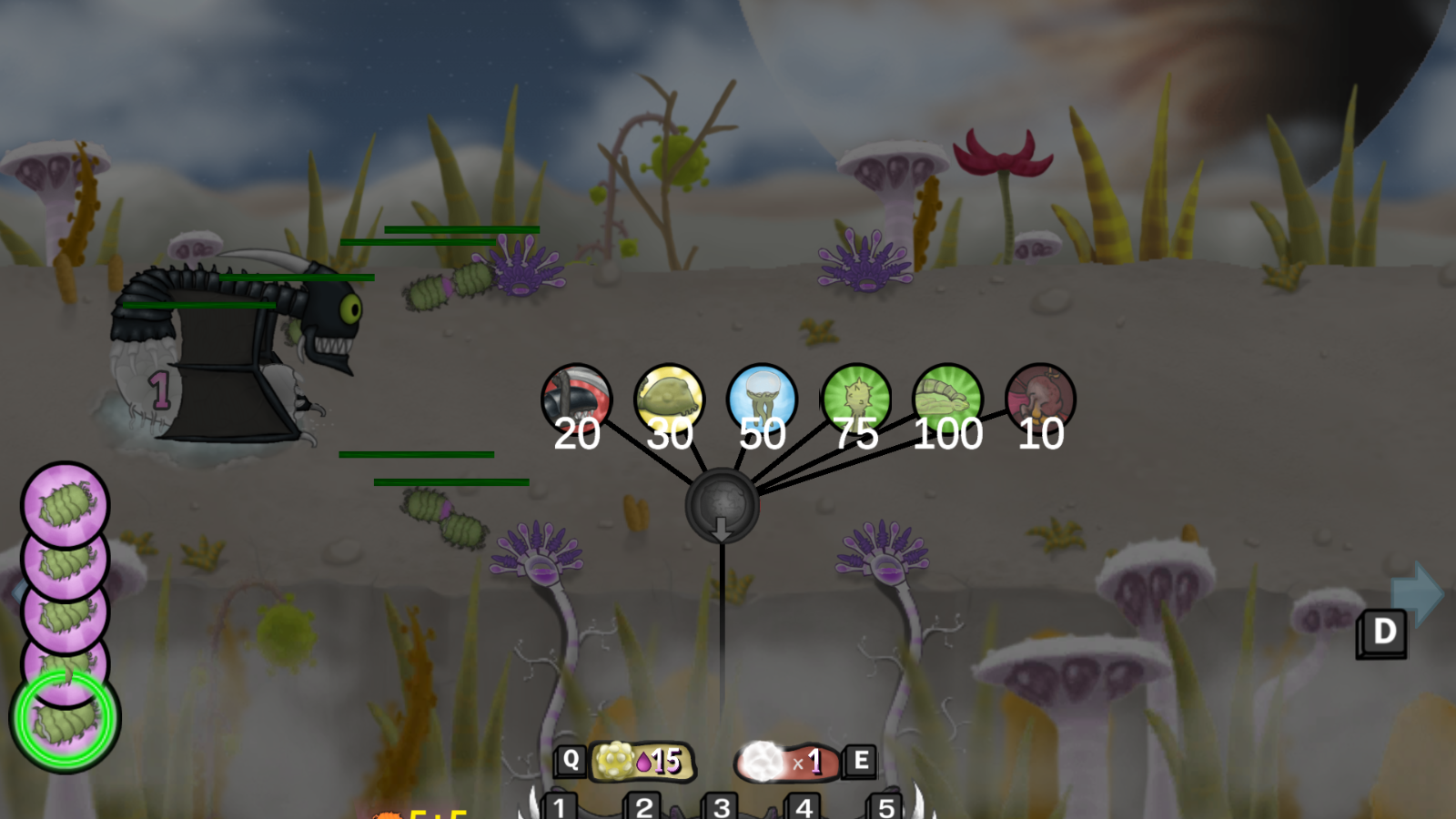1456x819 pixels.
Task: Select slot 4 in the bottom bar
Action: click(x=804, y=806)
